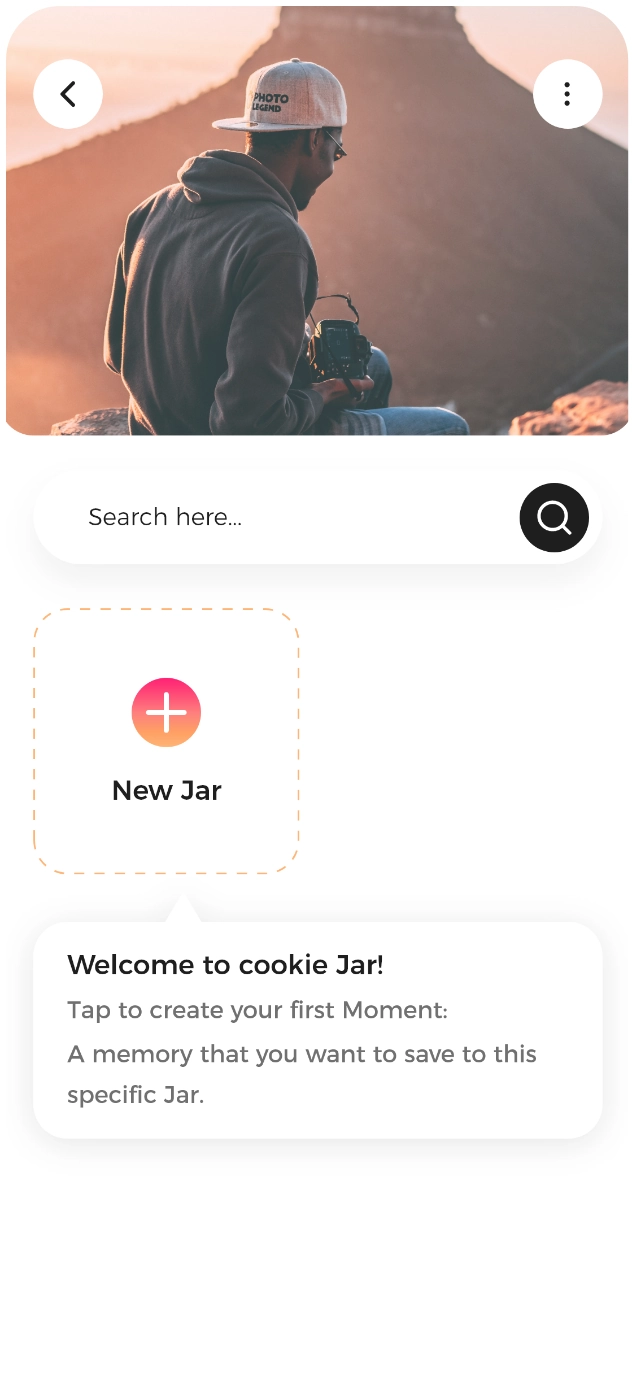Go back using the arrow icon

68,94
